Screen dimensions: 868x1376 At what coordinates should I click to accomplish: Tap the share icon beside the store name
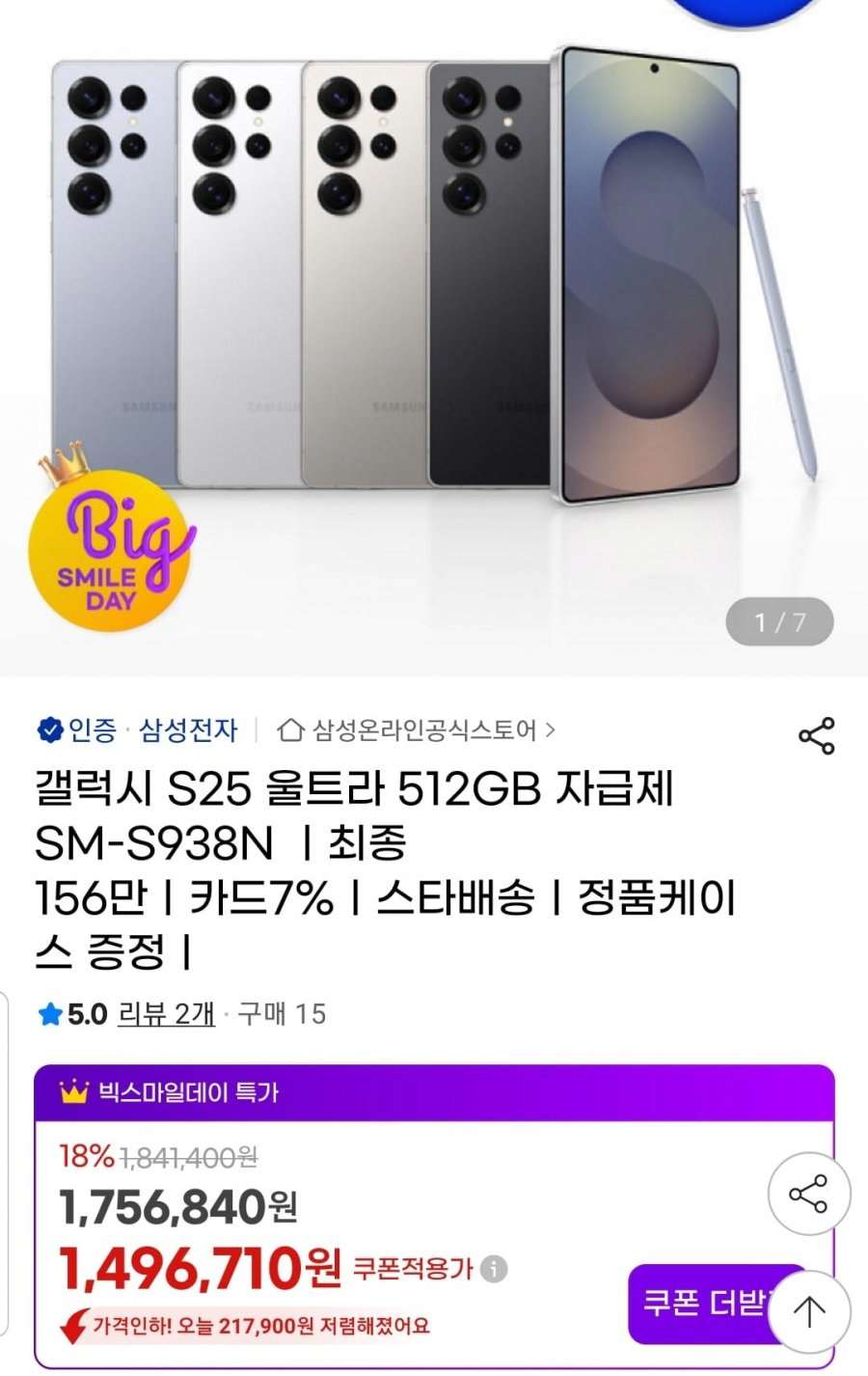coord(815,734)
